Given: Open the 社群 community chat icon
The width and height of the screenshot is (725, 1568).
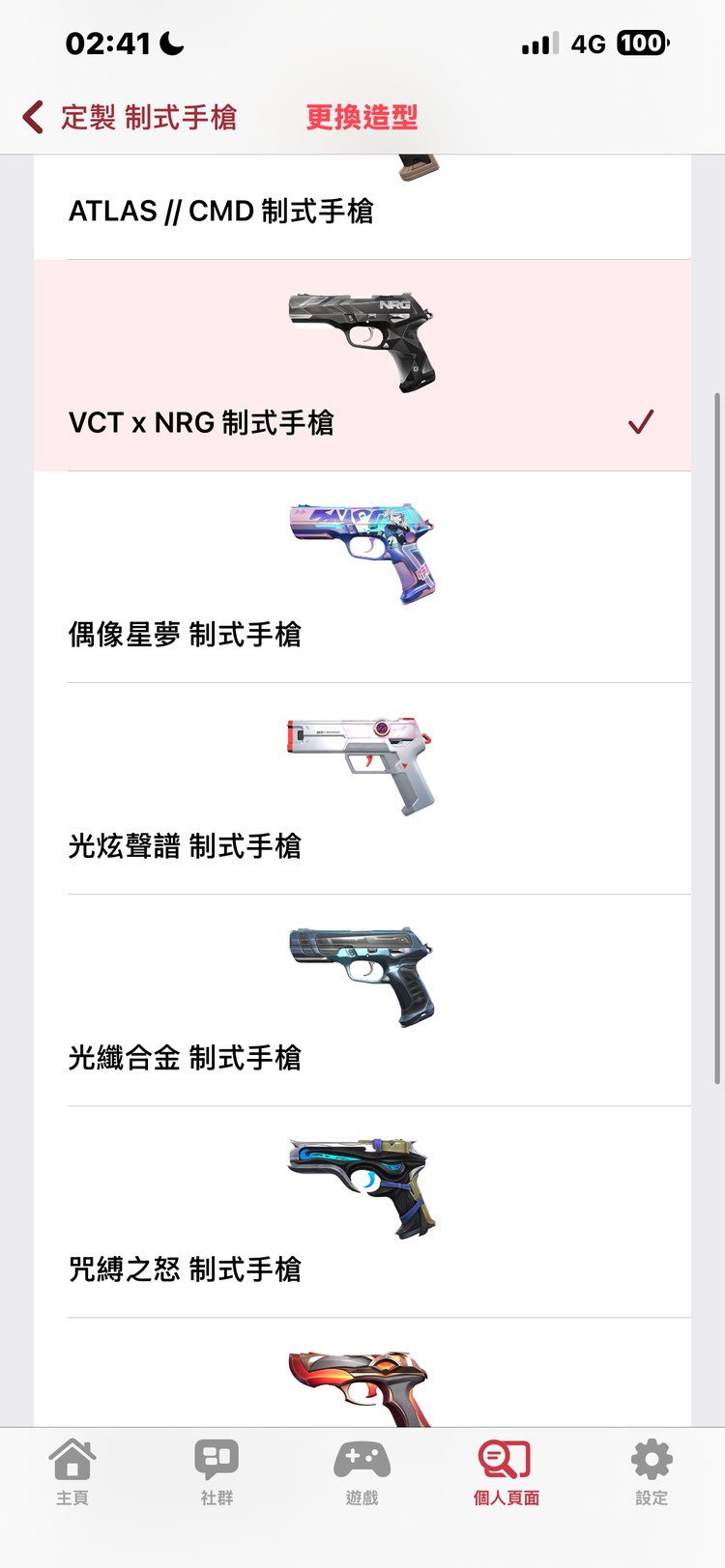Looking at the screenshot, I should tap(217, 1461).
